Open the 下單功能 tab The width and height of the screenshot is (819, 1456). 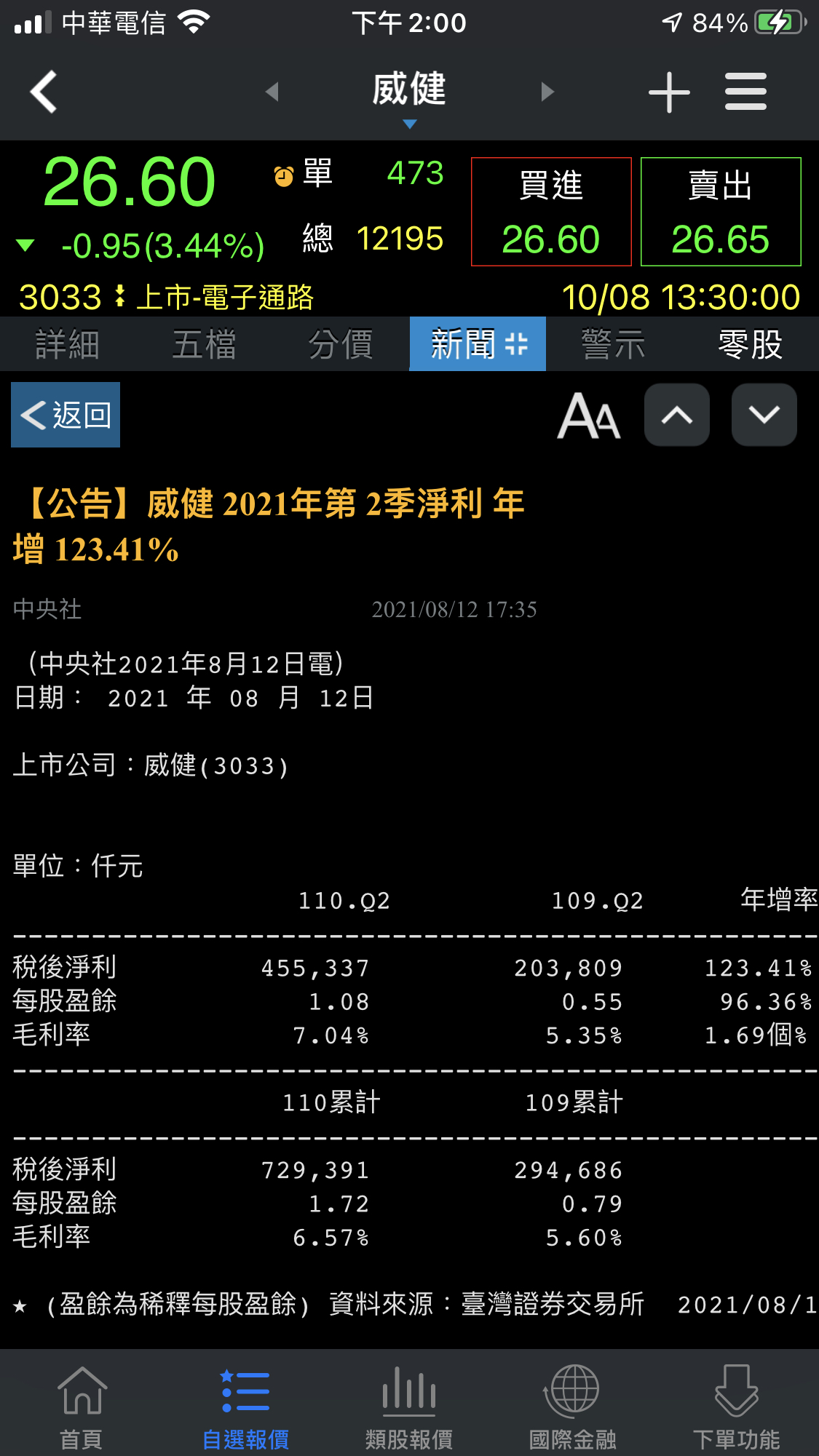pos(736,1406)
